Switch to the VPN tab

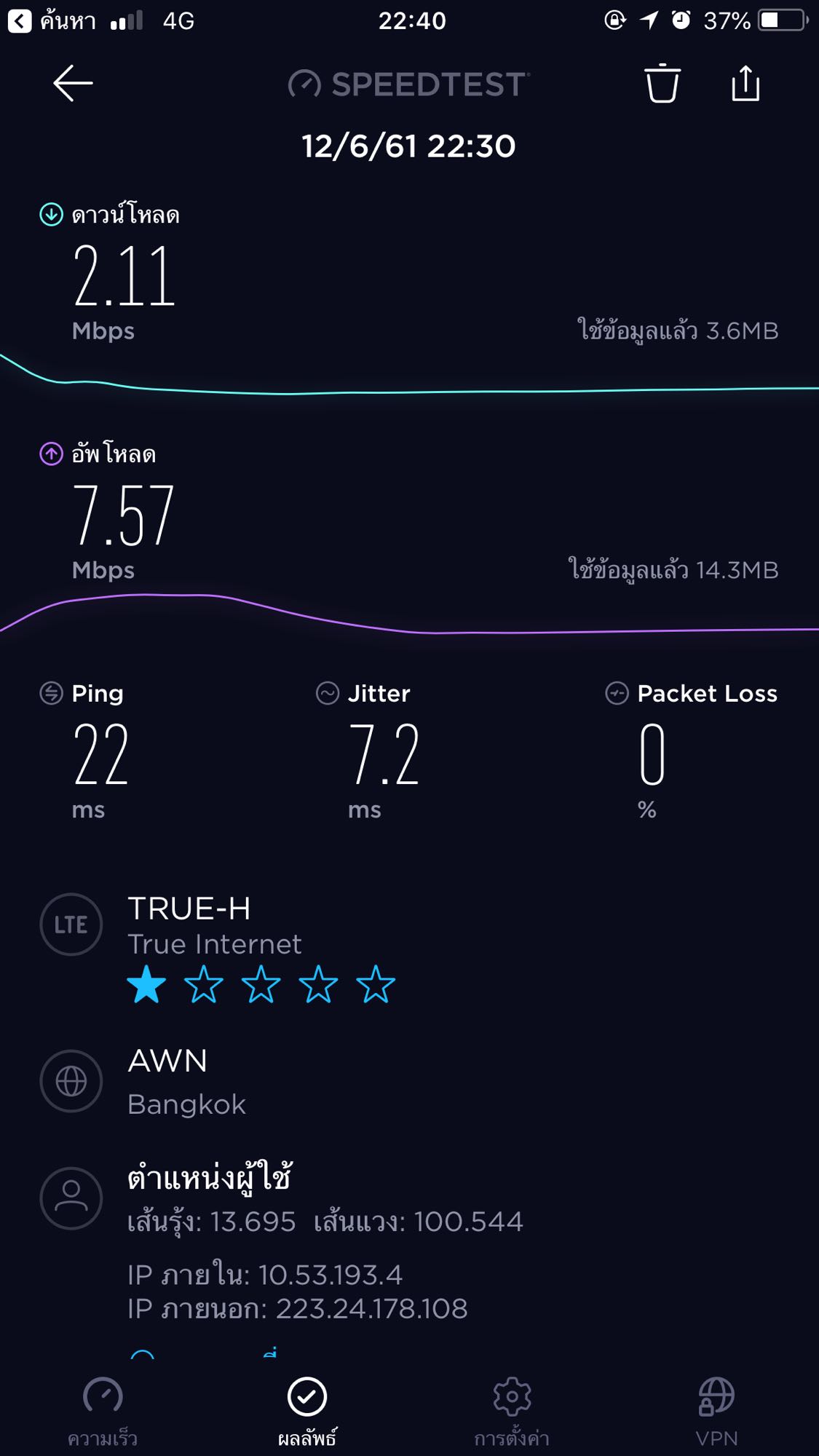tap(716, 1410)
